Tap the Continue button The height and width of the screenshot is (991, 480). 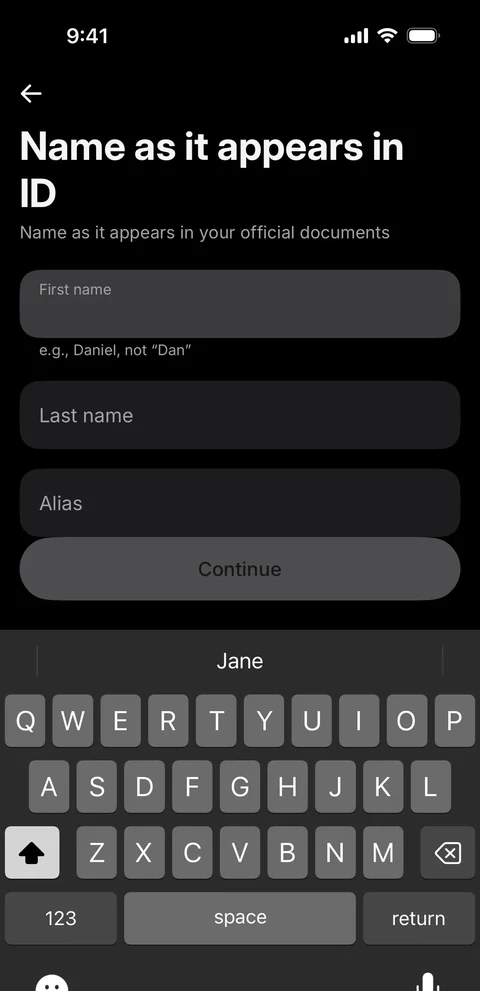point(240,569)
